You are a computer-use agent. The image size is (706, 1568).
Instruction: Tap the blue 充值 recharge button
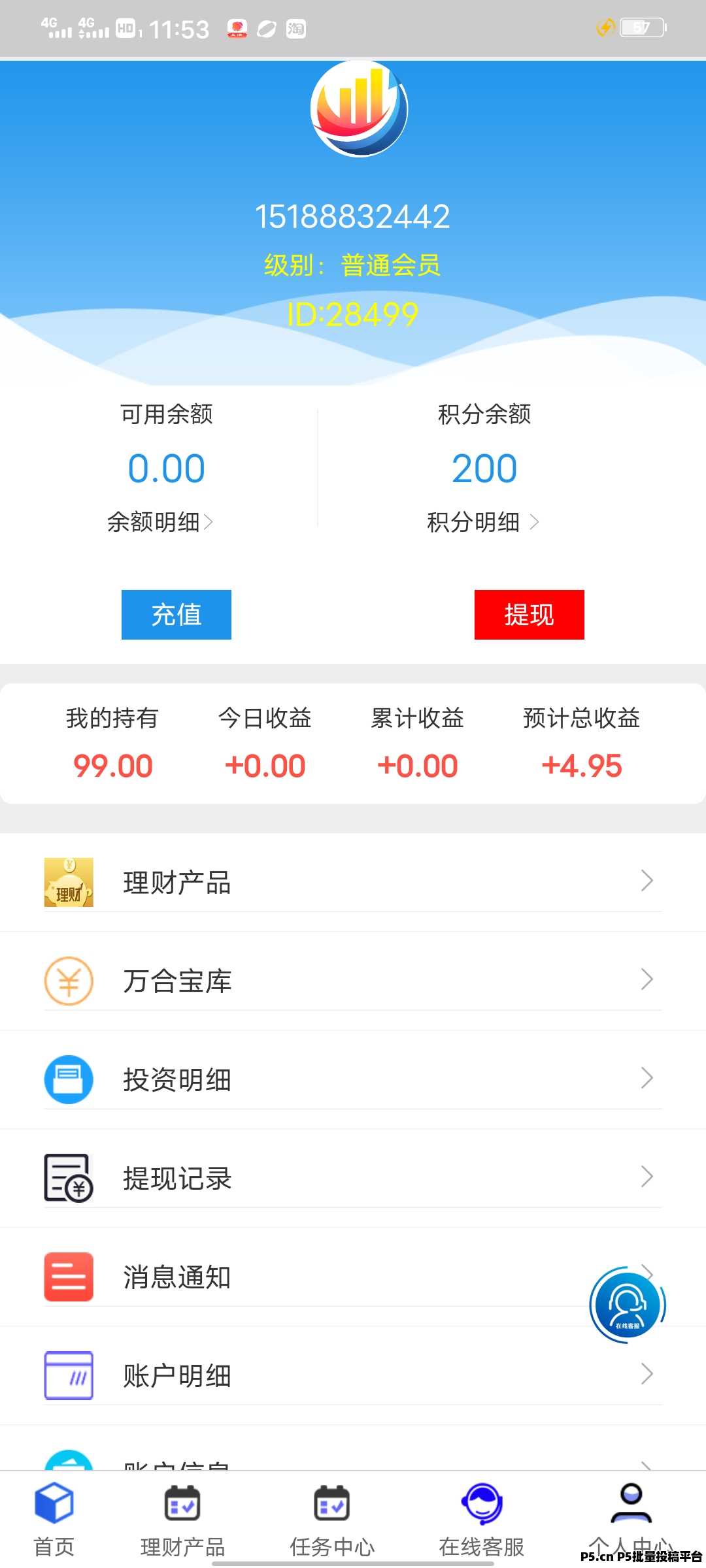pyautogui.click(x=176, y=615)
